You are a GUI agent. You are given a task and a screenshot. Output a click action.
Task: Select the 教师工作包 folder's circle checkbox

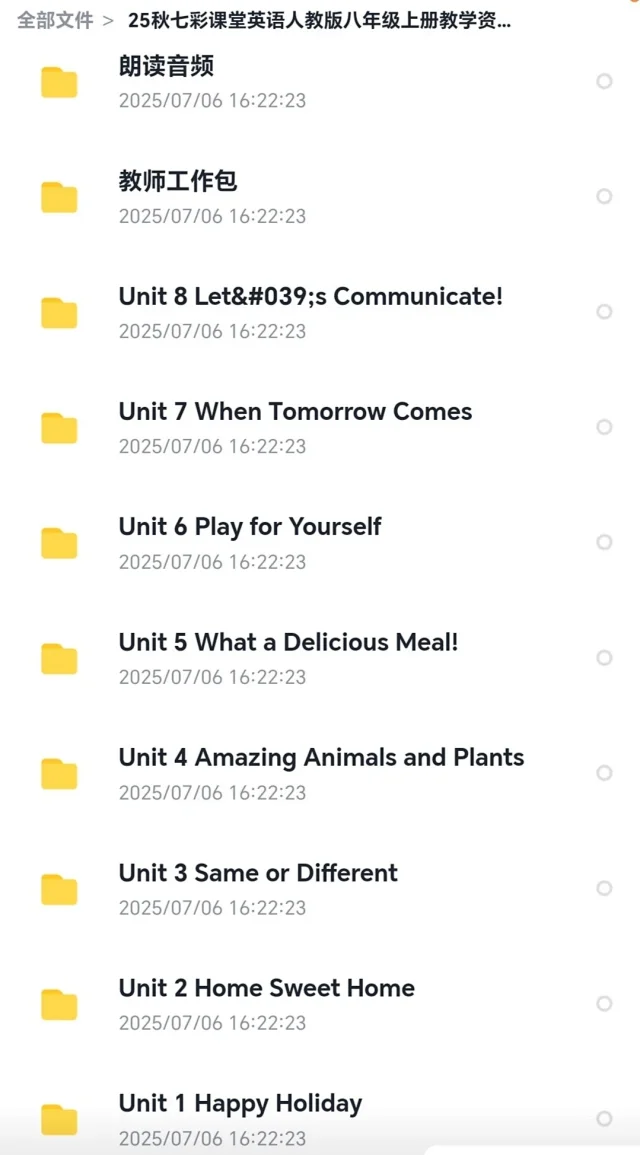coord(604,197)
